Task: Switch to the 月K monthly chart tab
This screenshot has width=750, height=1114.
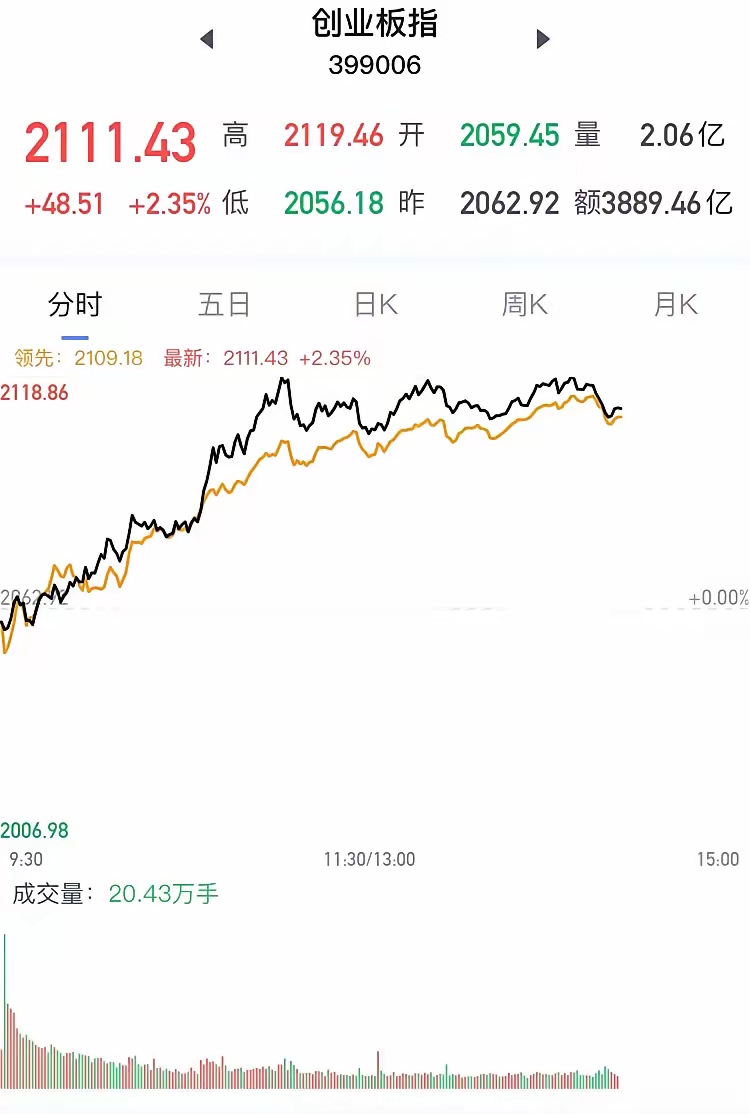Action: pyautogui.click(x=672, y=305)
